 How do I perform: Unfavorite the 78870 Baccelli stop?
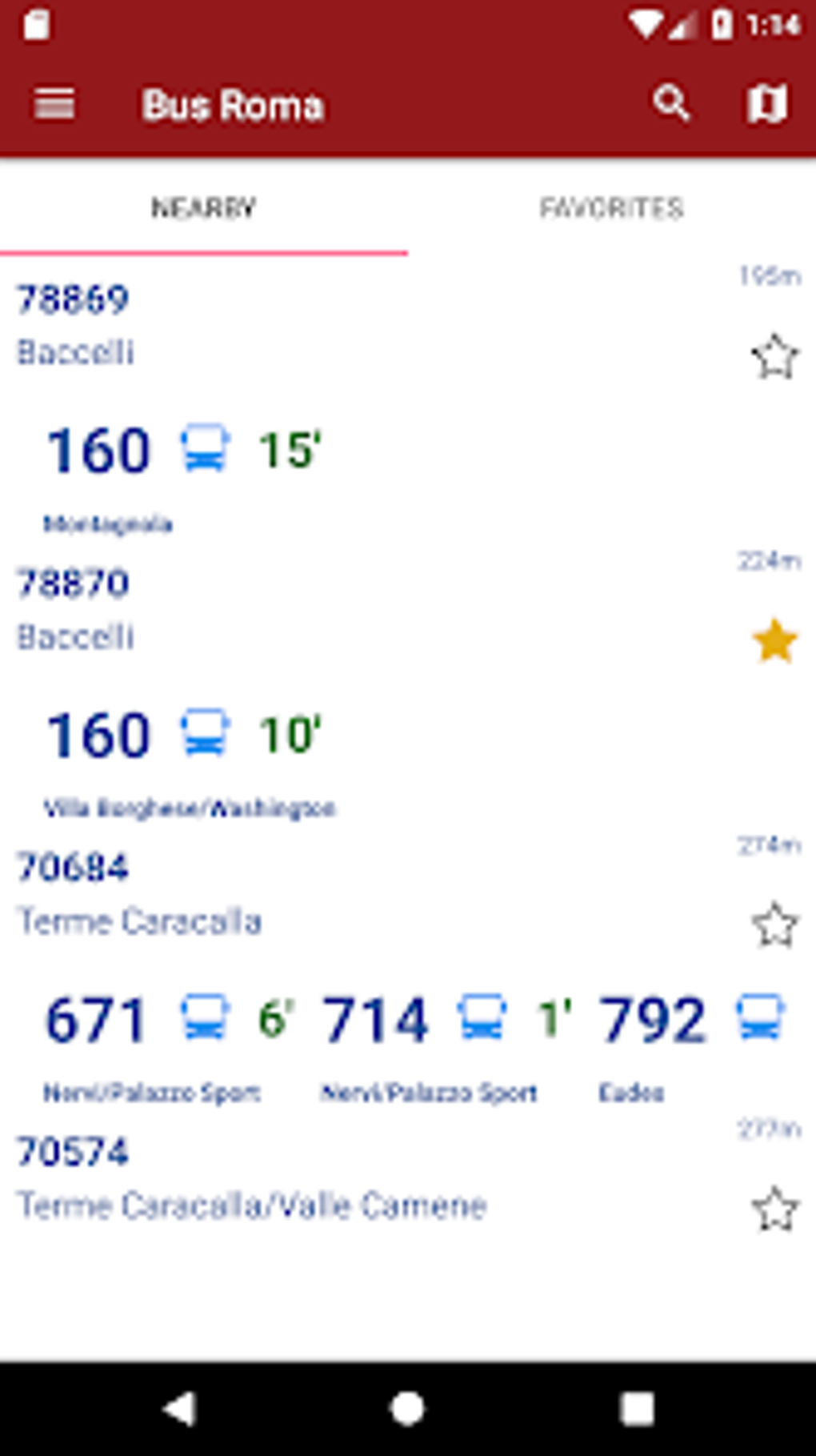point(773,640)
